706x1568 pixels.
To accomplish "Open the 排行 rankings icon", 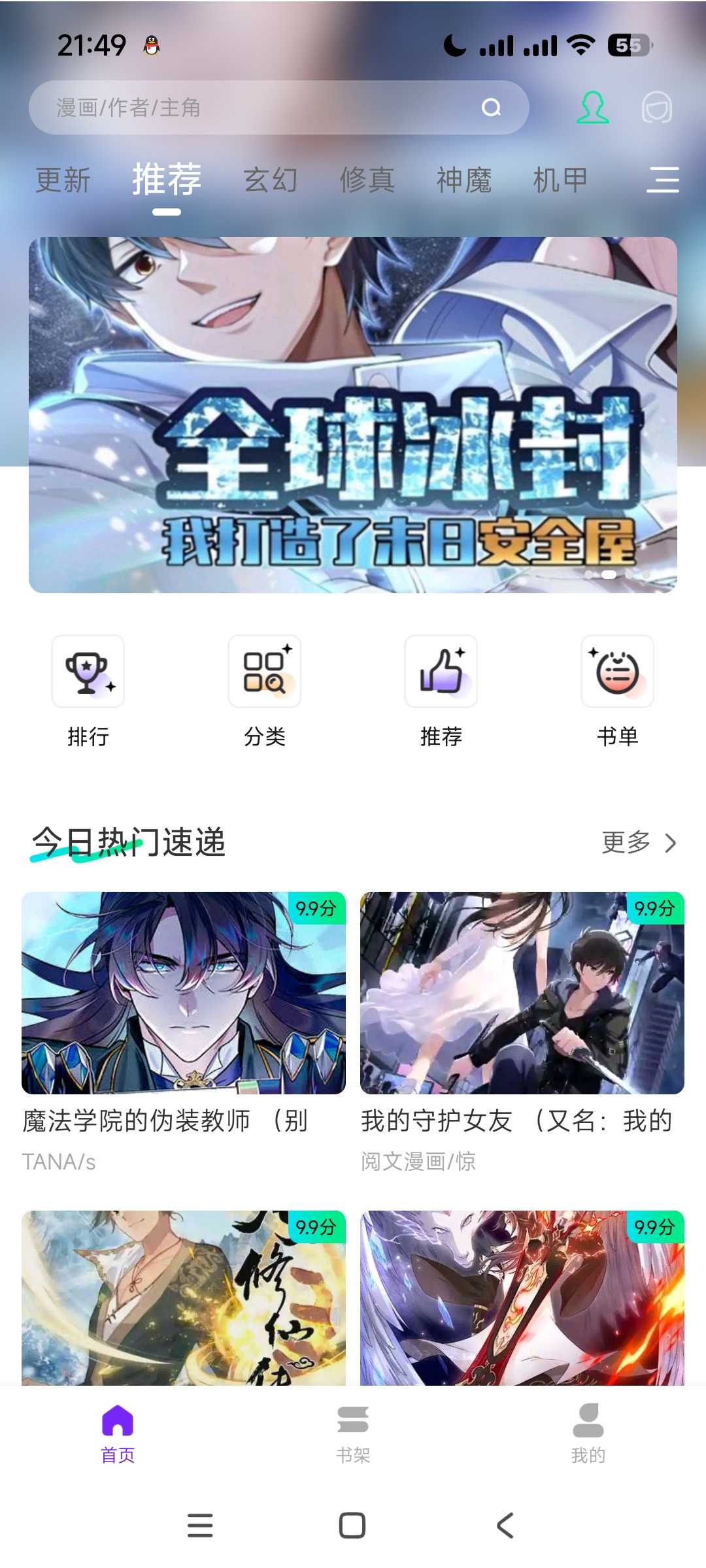I will pos(88,672).
